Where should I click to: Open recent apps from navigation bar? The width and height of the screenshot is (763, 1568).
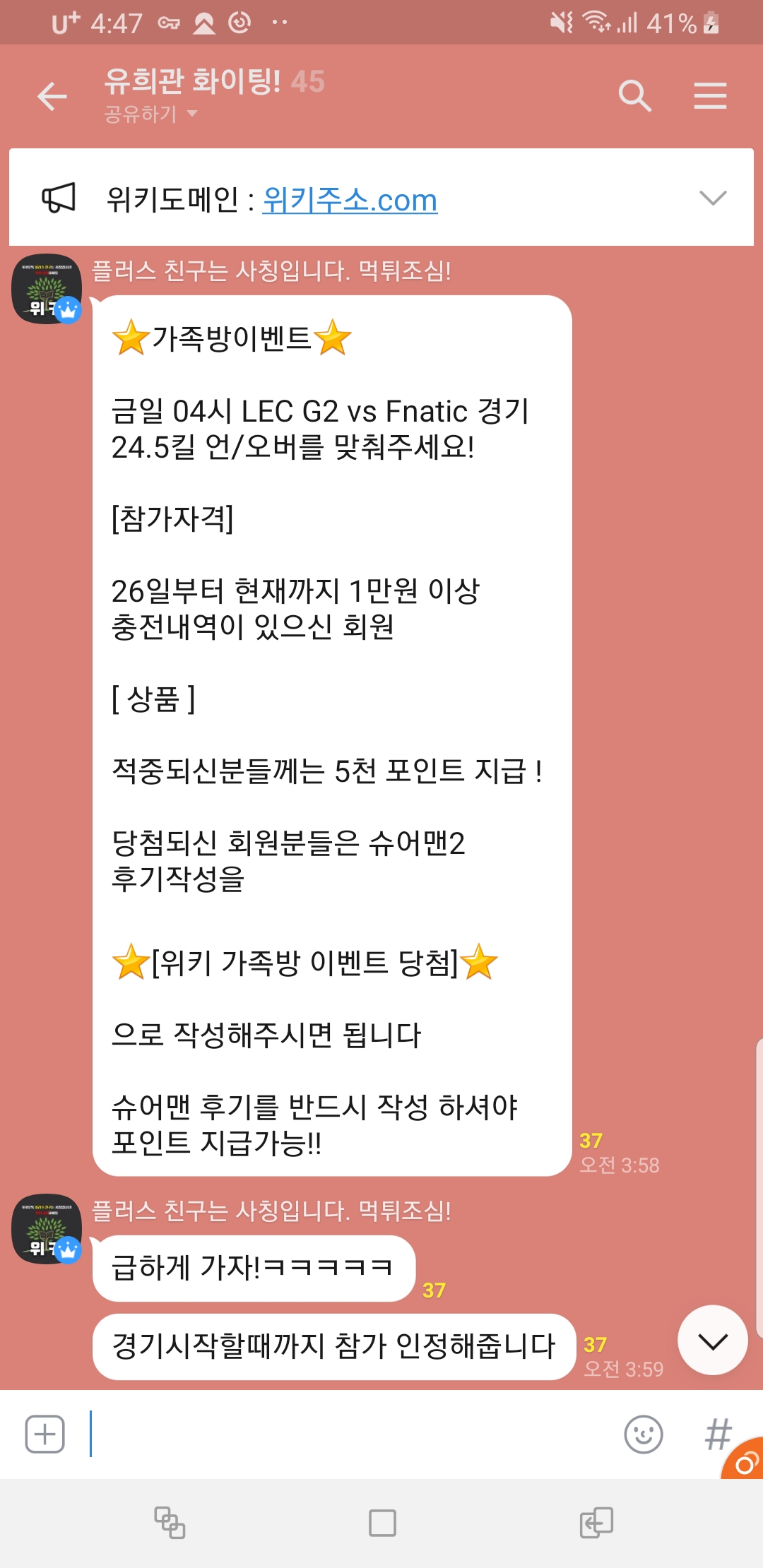point(170,1522)
